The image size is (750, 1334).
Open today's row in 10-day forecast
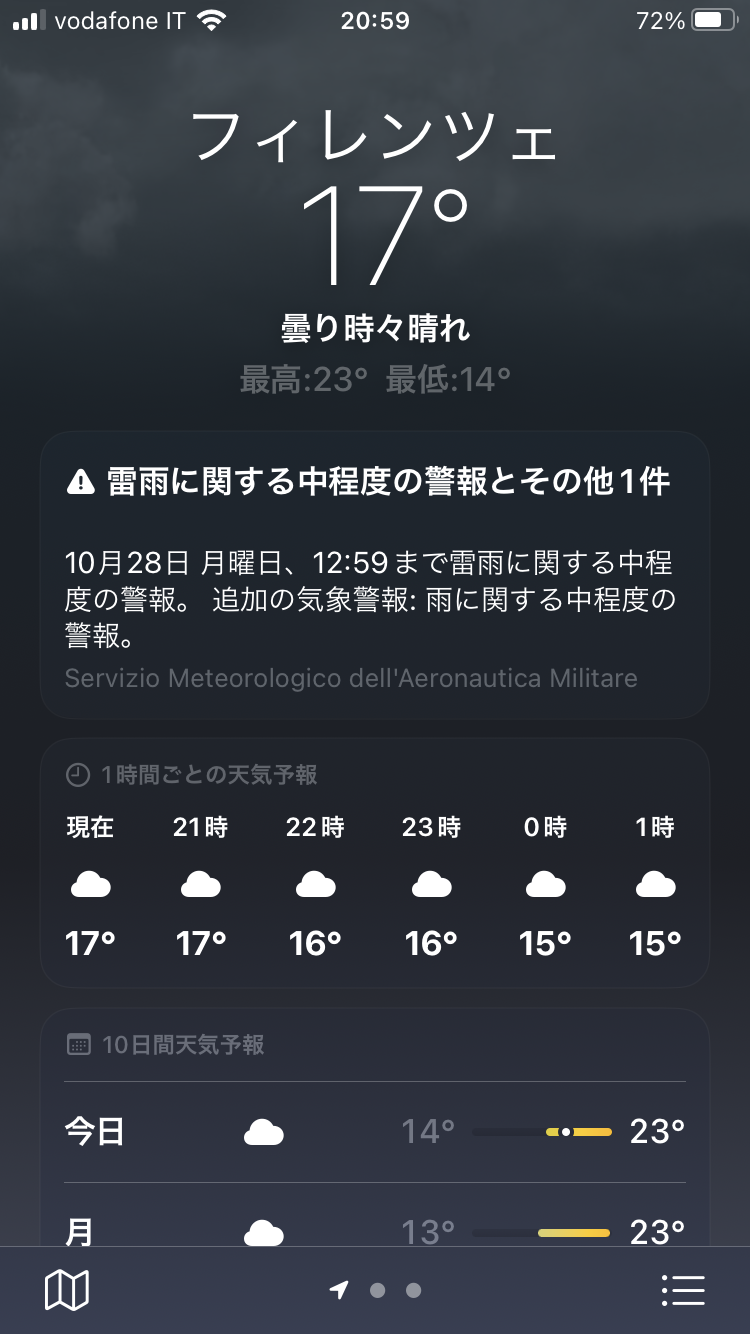[375, 1132]
